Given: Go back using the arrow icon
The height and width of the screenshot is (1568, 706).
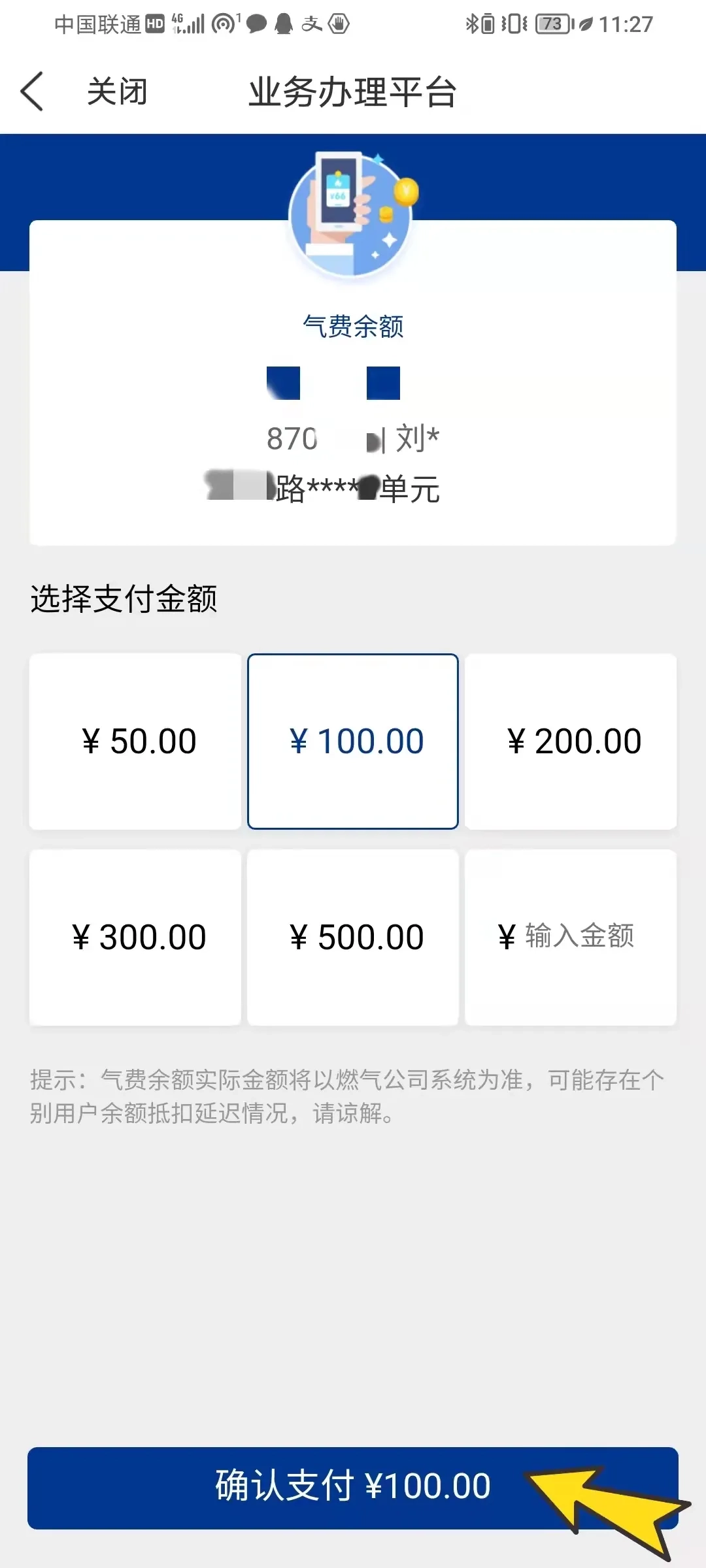Looking at the screenshot, I should [33, 91].
